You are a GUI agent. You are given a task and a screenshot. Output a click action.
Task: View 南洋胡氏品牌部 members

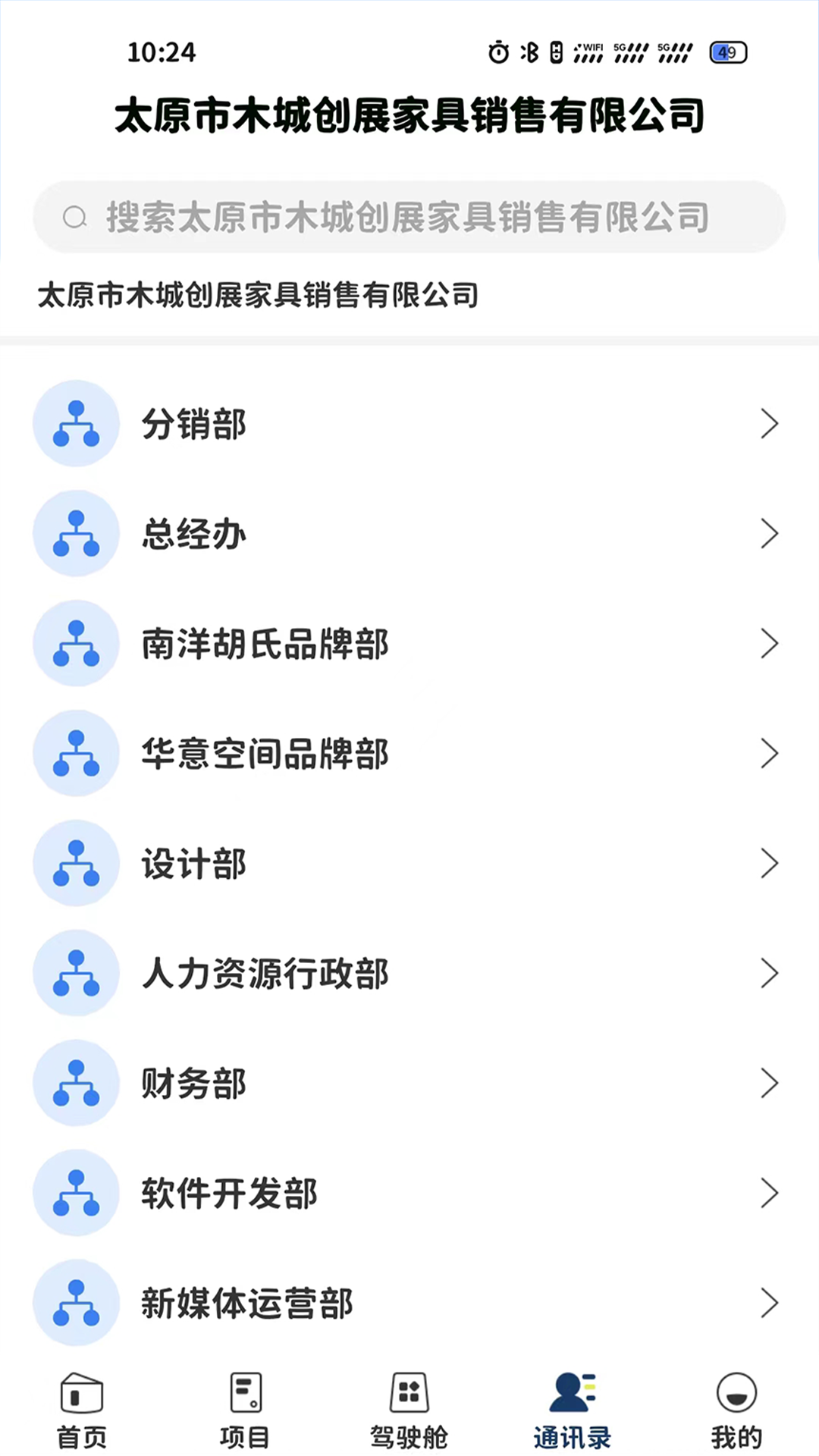[x=408, y=644]
